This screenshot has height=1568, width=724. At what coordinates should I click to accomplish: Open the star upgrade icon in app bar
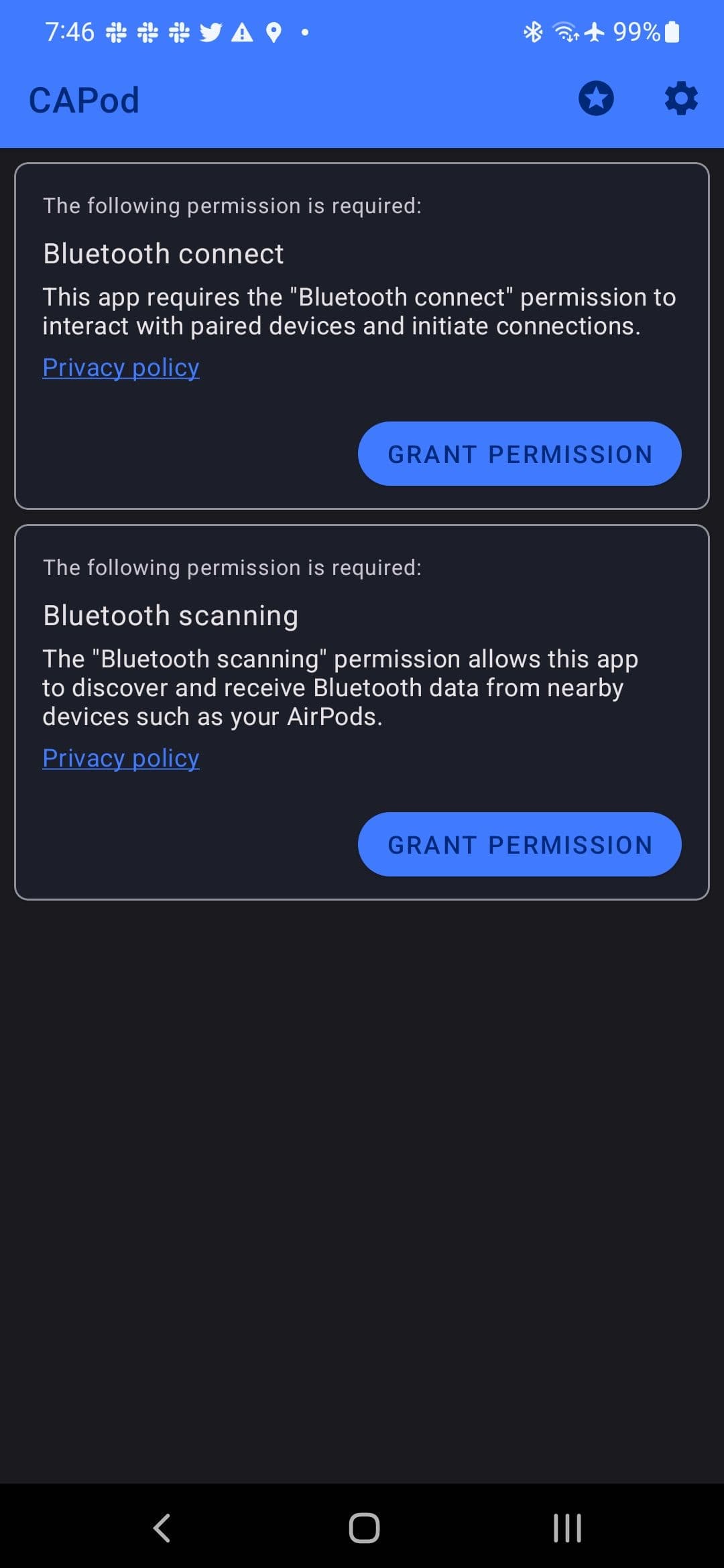pyautogui.click(x=596, y=99)
